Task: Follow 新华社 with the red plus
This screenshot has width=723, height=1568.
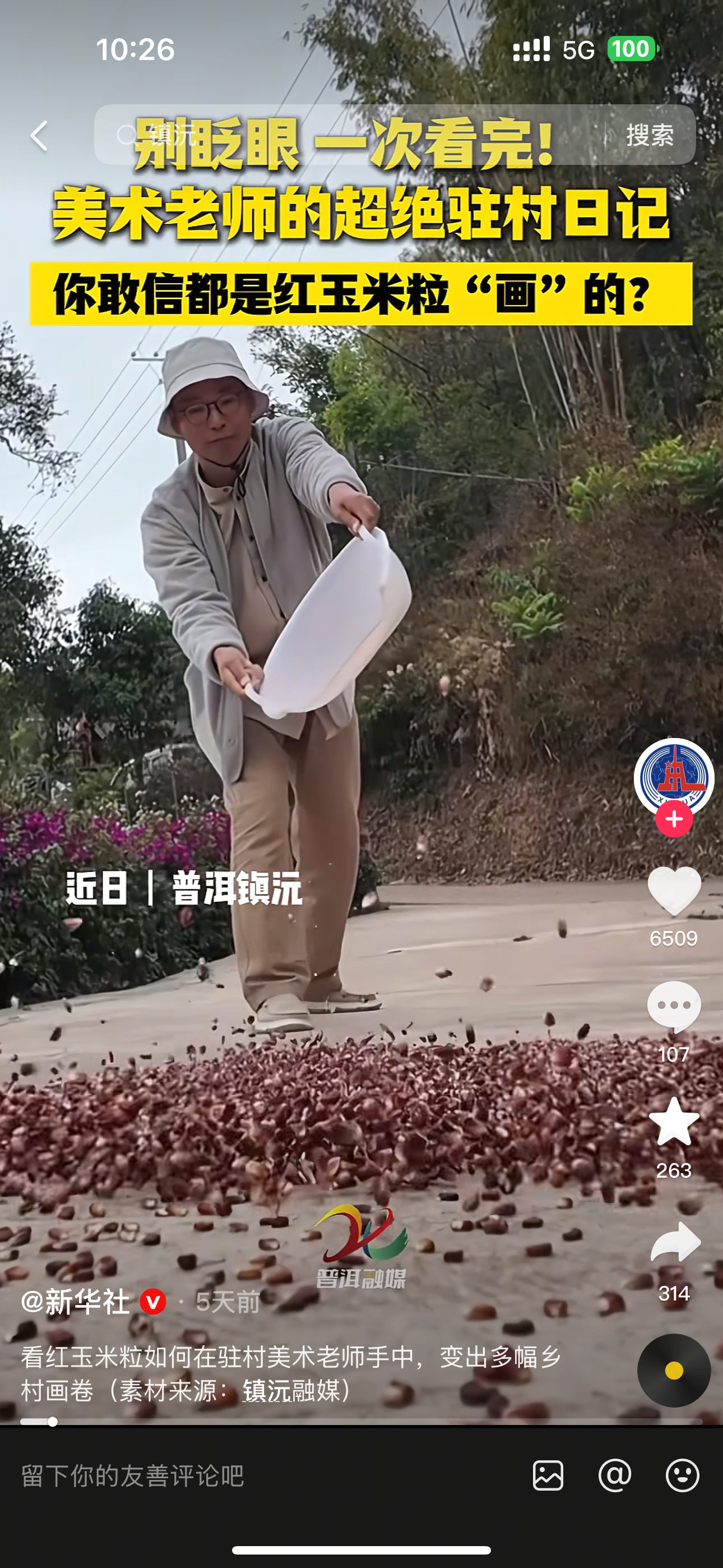Action: pyautogui.click(x=674, y=819)
